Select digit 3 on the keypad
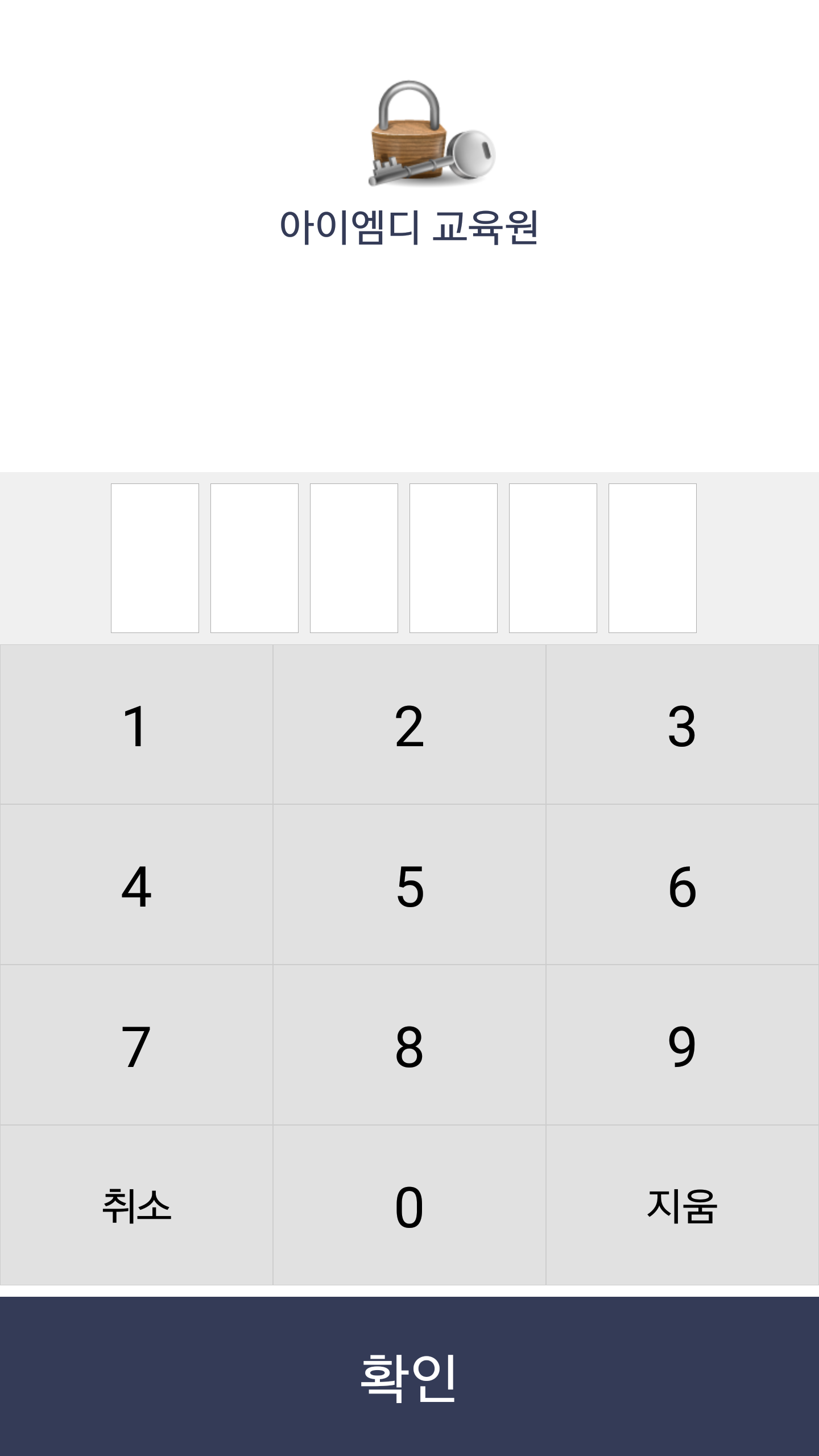Viewport: 819px width, 1456px height. coord(682,725)
